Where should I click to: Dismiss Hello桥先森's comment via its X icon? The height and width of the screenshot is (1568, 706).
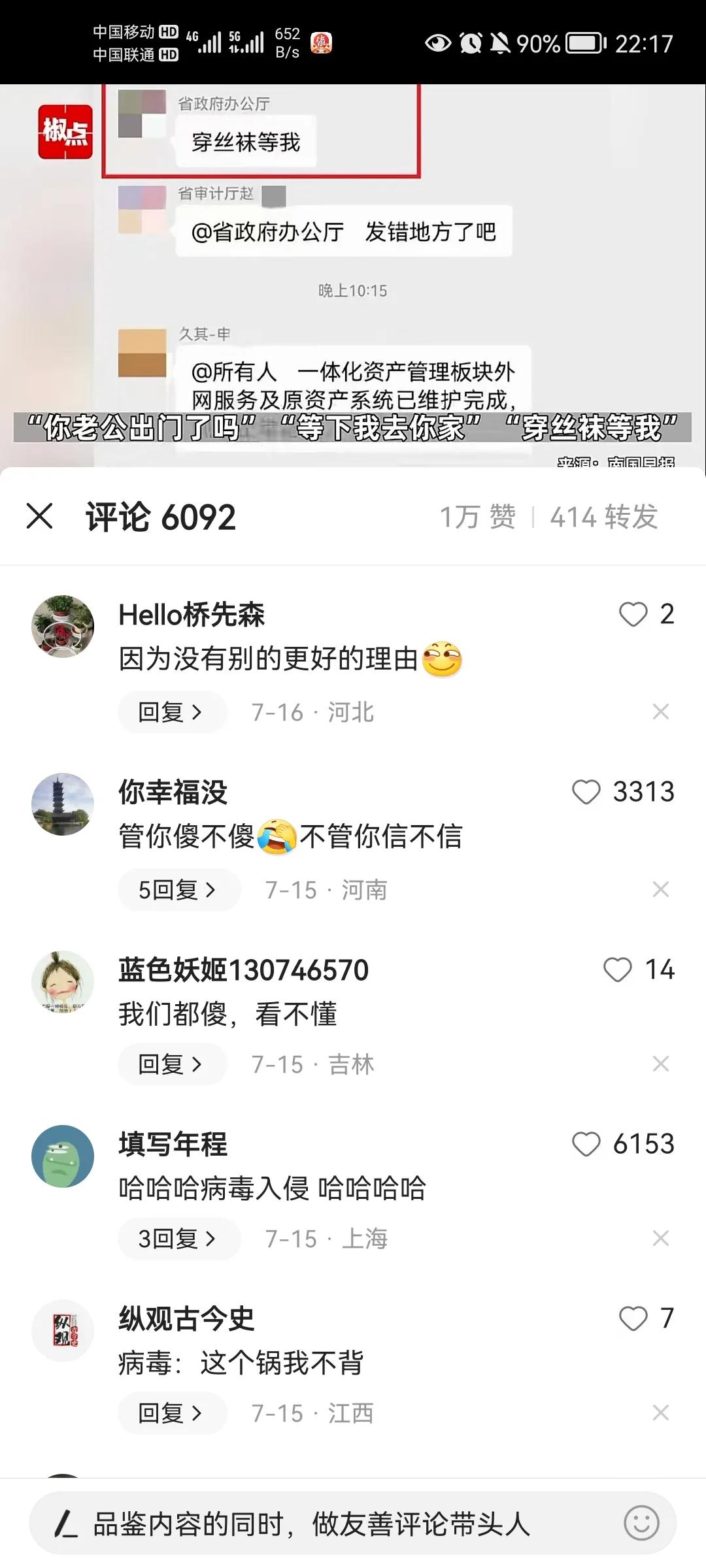tap(662, 712)
